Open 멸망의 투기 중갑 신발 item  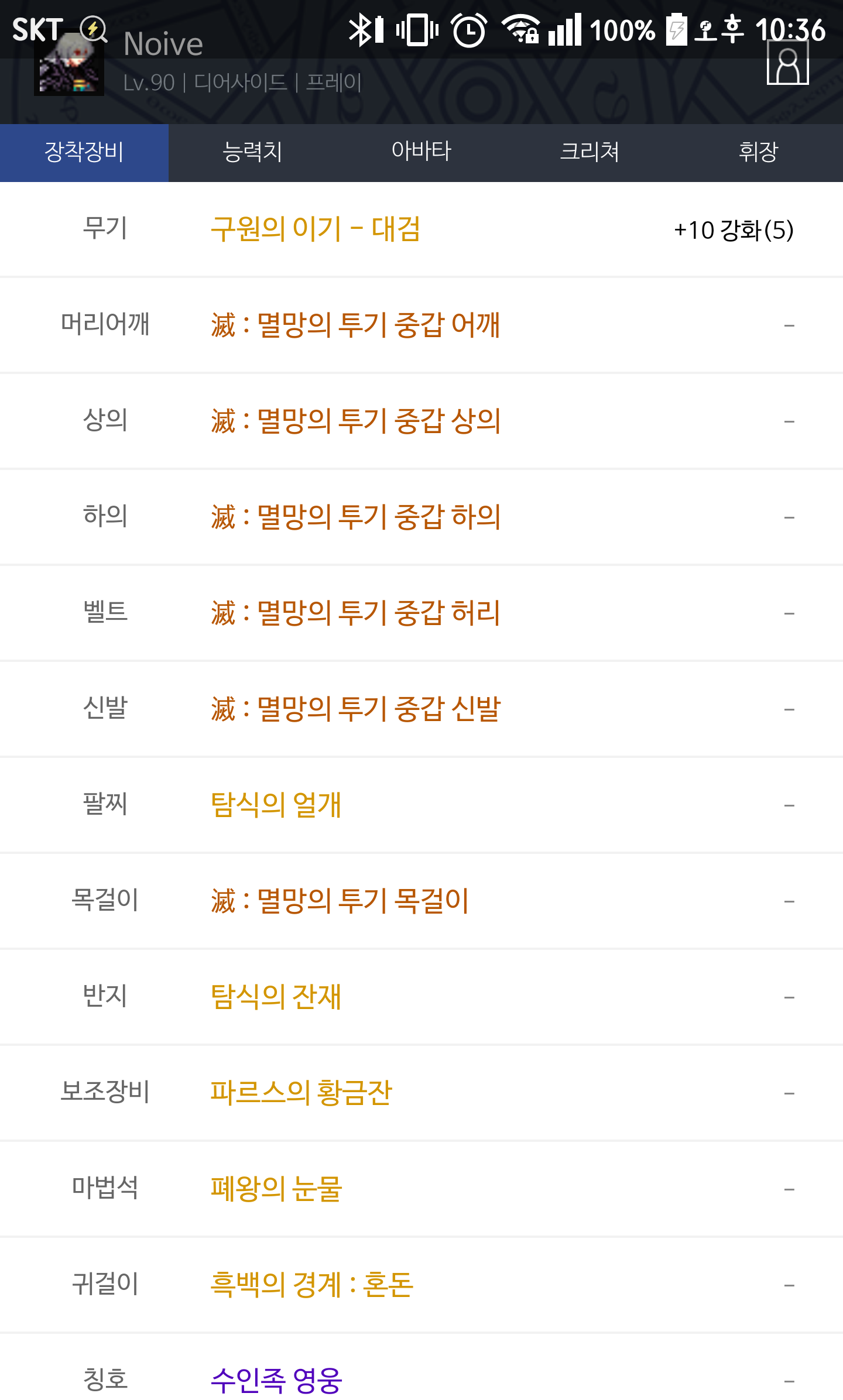pyautogui.click(x=355, y=709)
